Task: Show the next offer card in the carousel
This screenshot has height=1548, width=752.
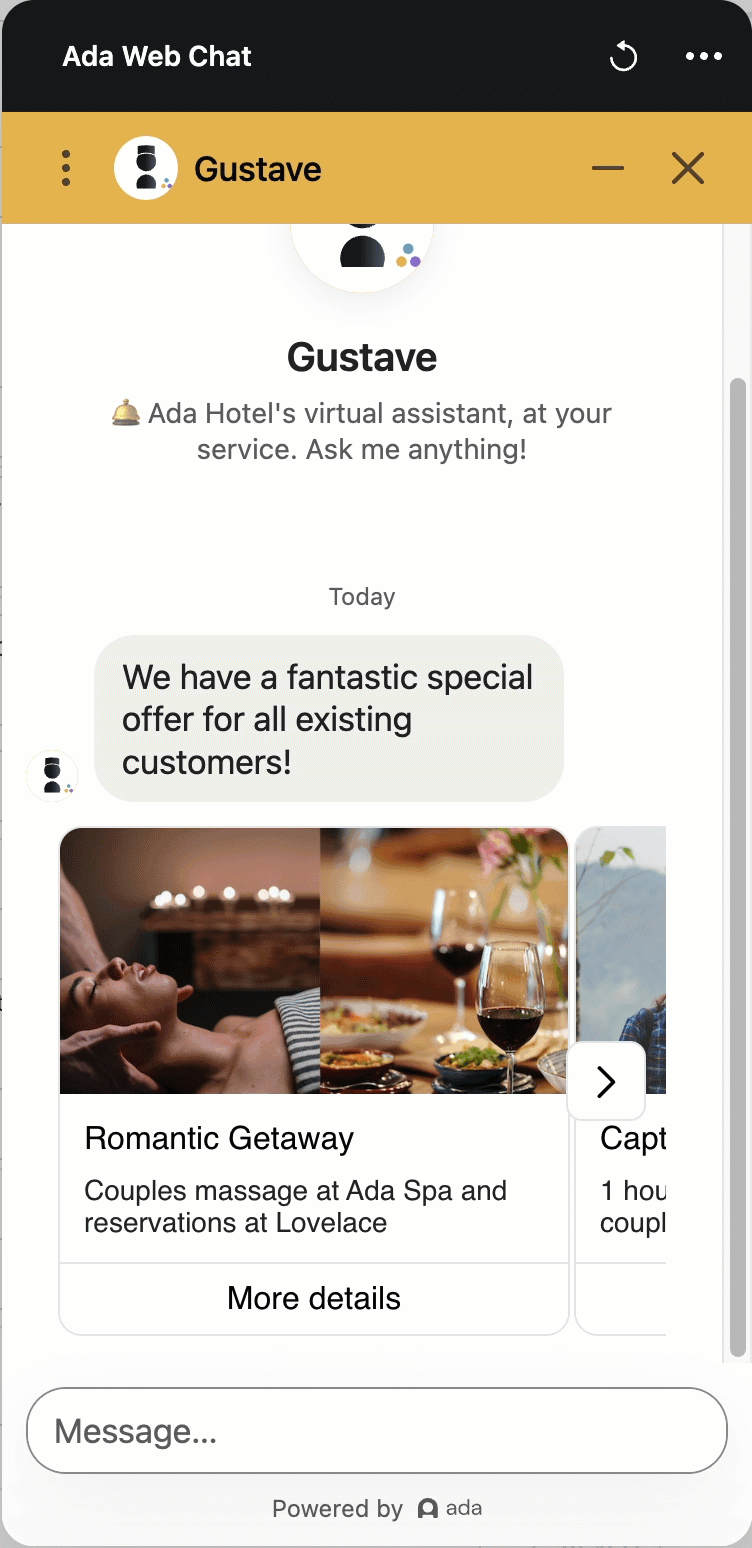Action: point(606,1082)
